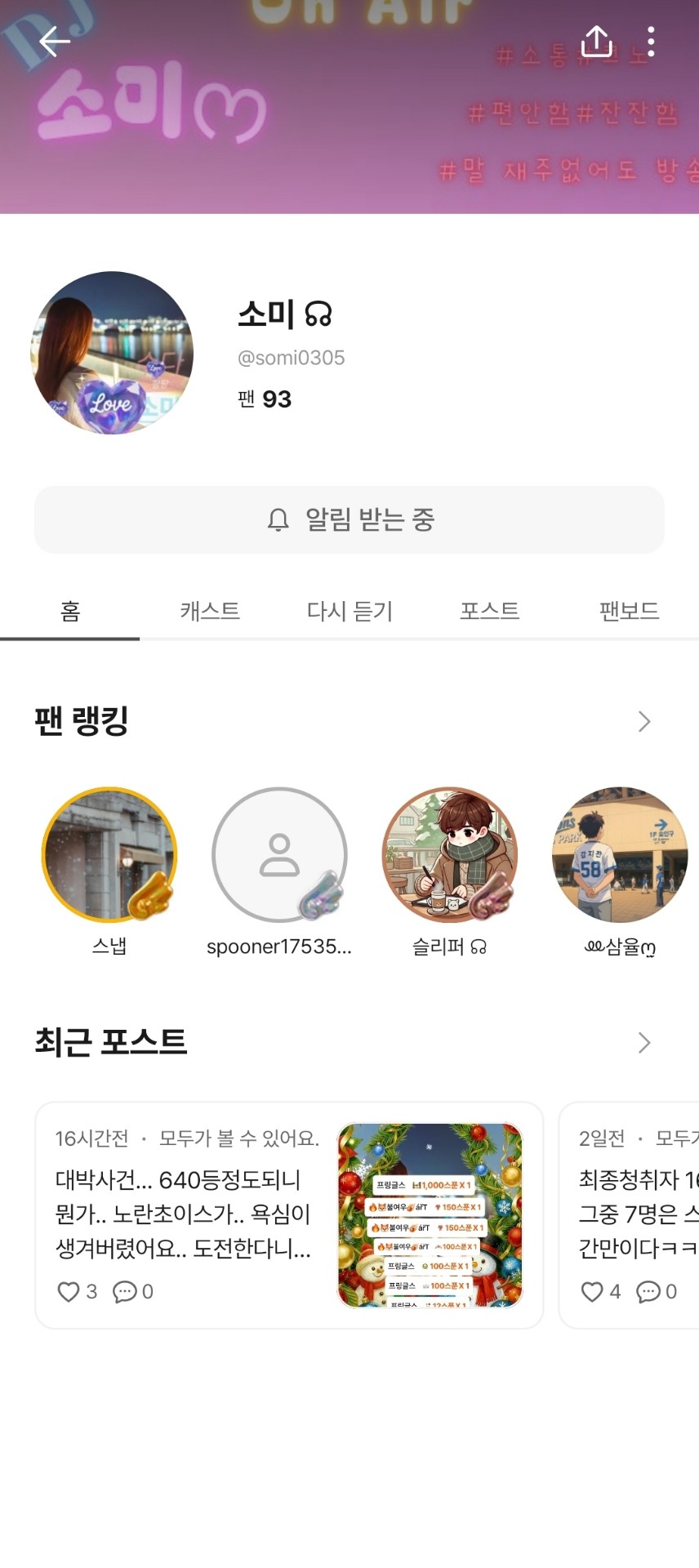The height and width of the screenshot is (1568, 699).
Task: Open the post starting with 대박사건
Action: (x=184, y=1214)
